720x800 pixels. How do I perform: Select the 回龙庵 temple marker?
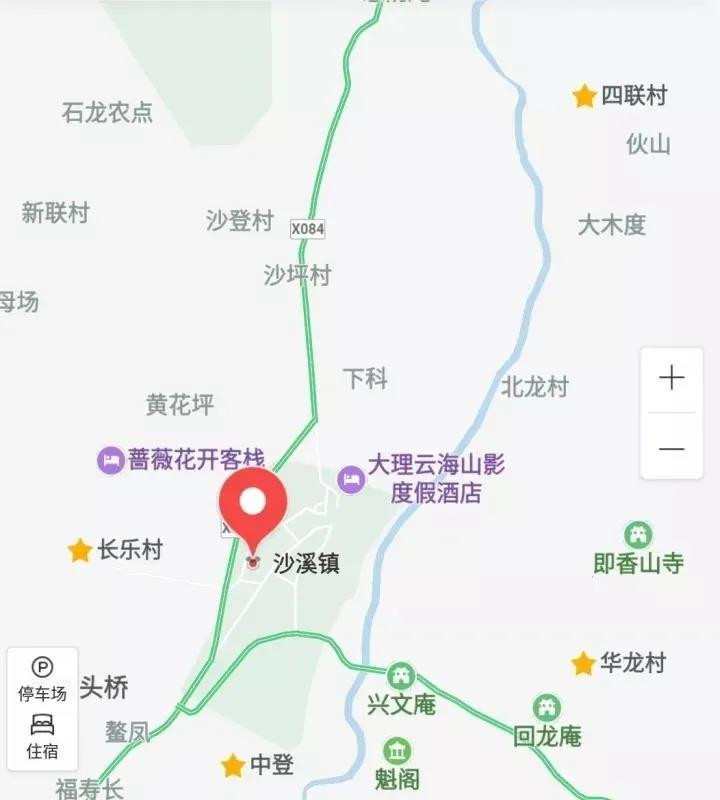546,709
